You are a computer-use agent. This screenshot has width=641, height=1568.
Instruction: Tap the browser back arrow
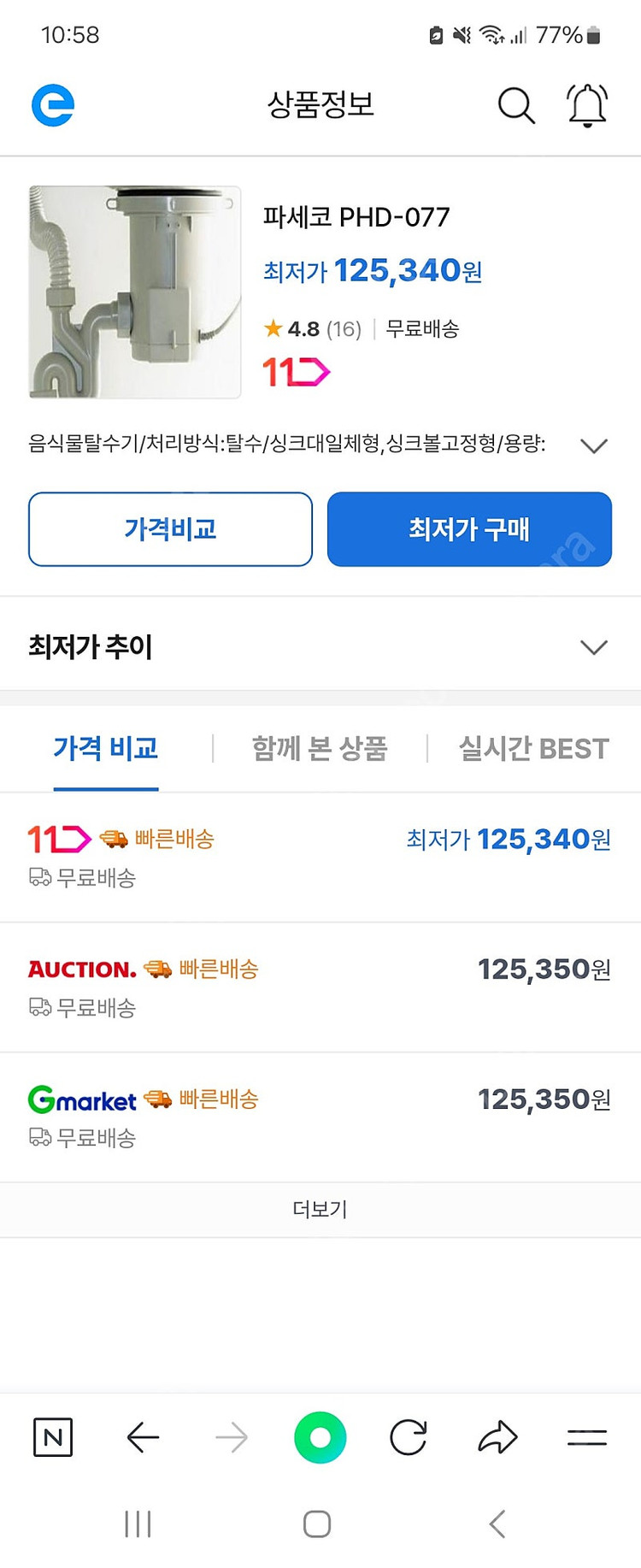click(143, 1437)
